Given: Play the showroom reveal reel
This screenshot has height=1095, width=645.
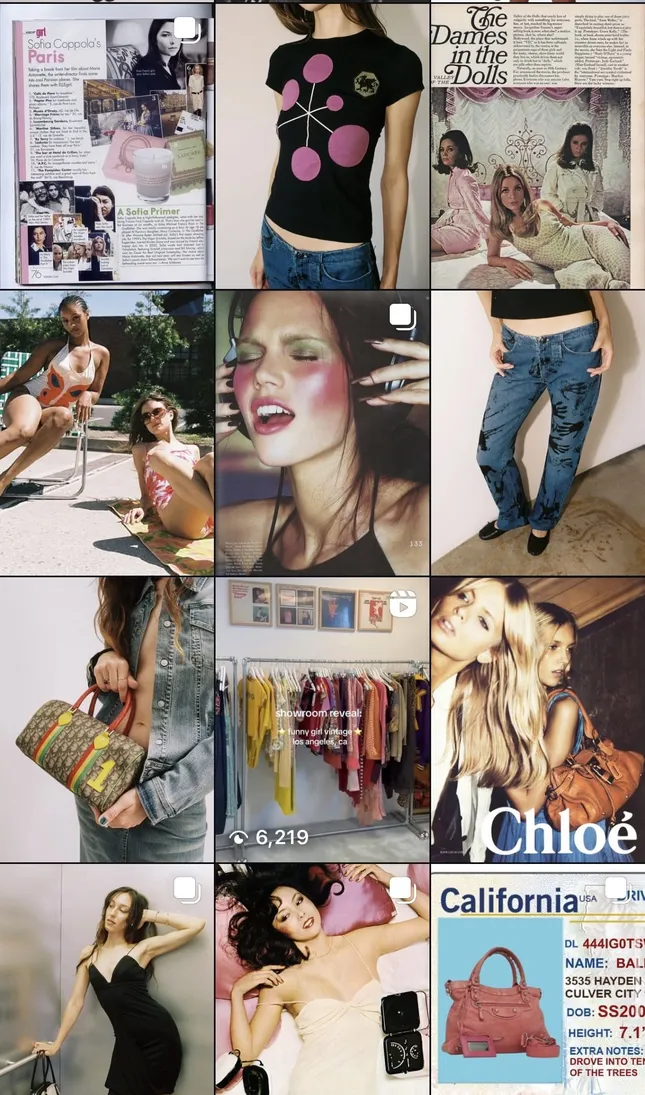Looking at the screenshot, I should point(321,718).
